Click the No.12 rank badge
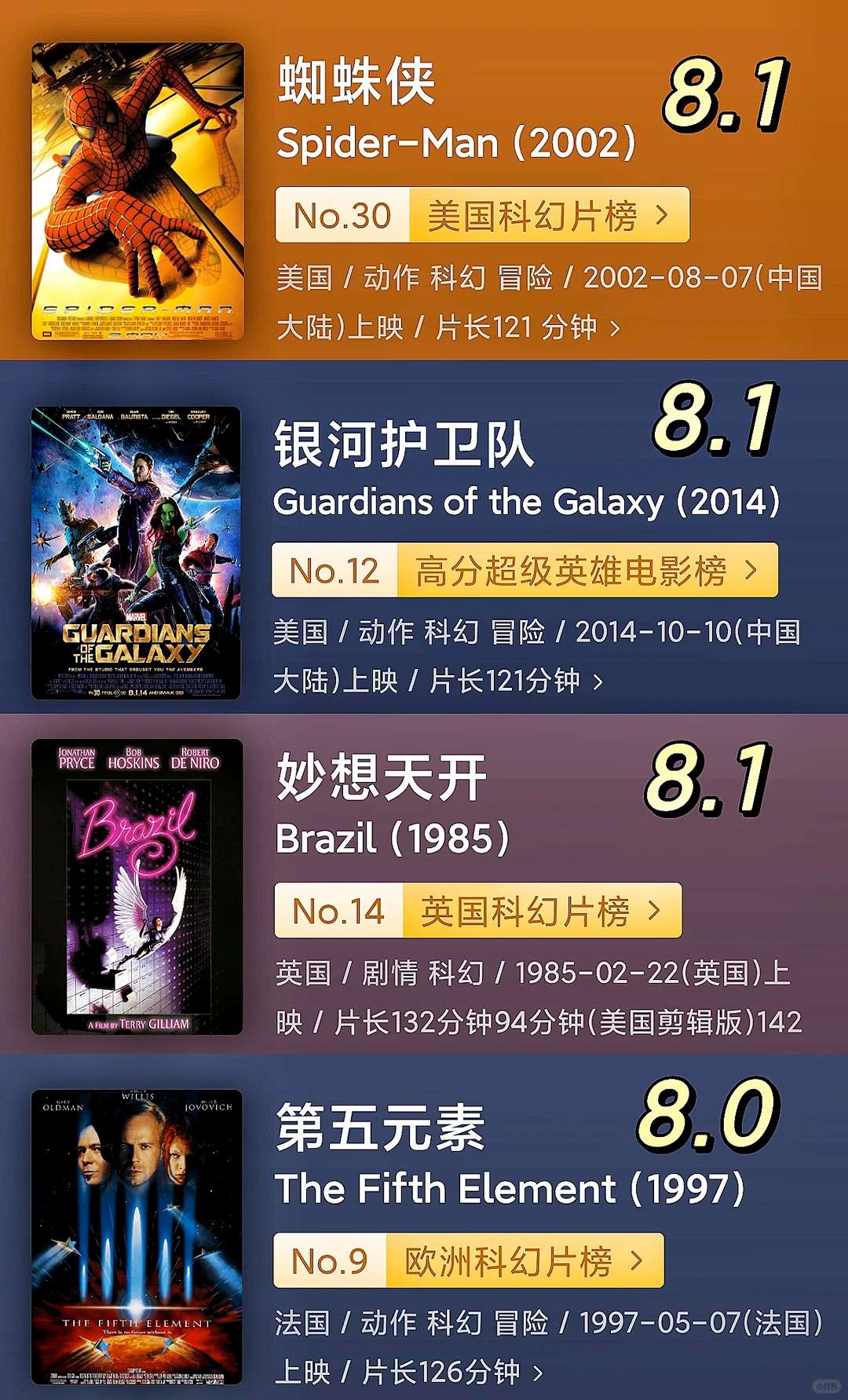The width and height of the screenshot is (848, 1400). pos(334,572)
